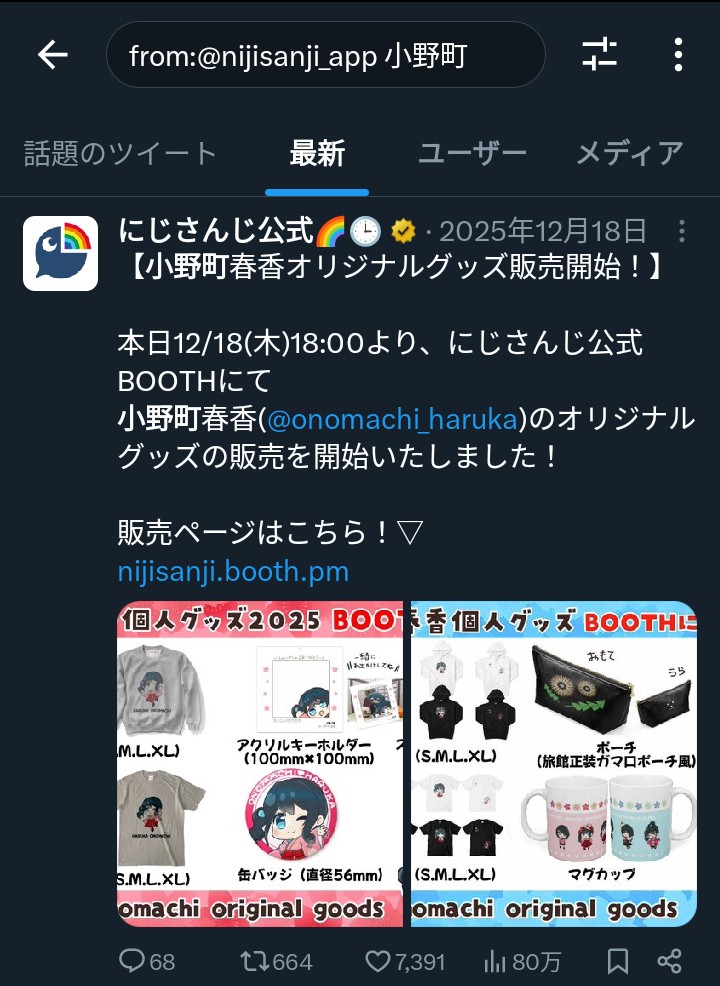Open the nijisanji.booth.pm link
720x986 pixels.
(x=233, y=572)
